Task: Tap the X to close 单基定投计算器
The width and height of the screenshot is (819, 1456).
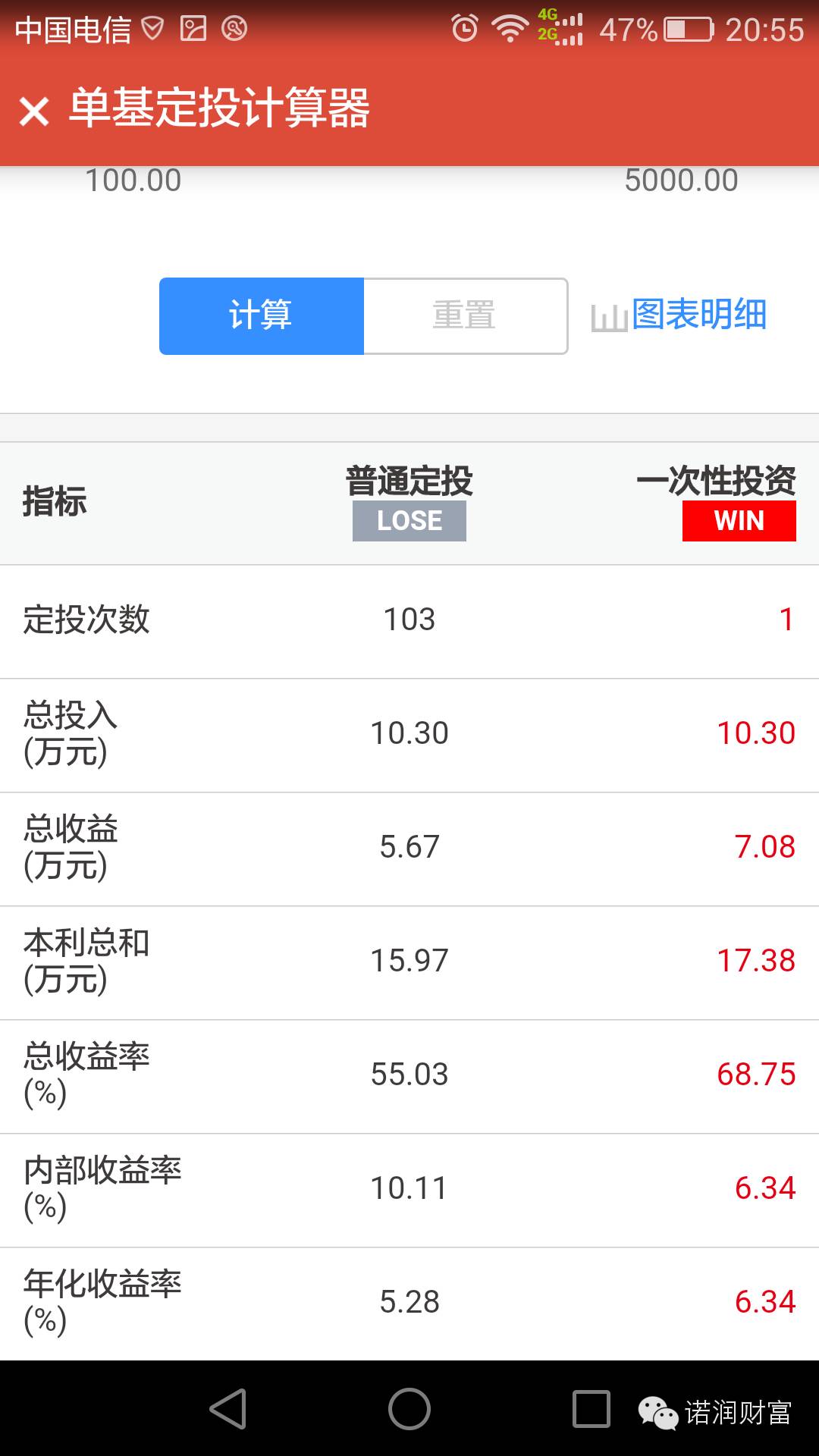Action: 34,112
